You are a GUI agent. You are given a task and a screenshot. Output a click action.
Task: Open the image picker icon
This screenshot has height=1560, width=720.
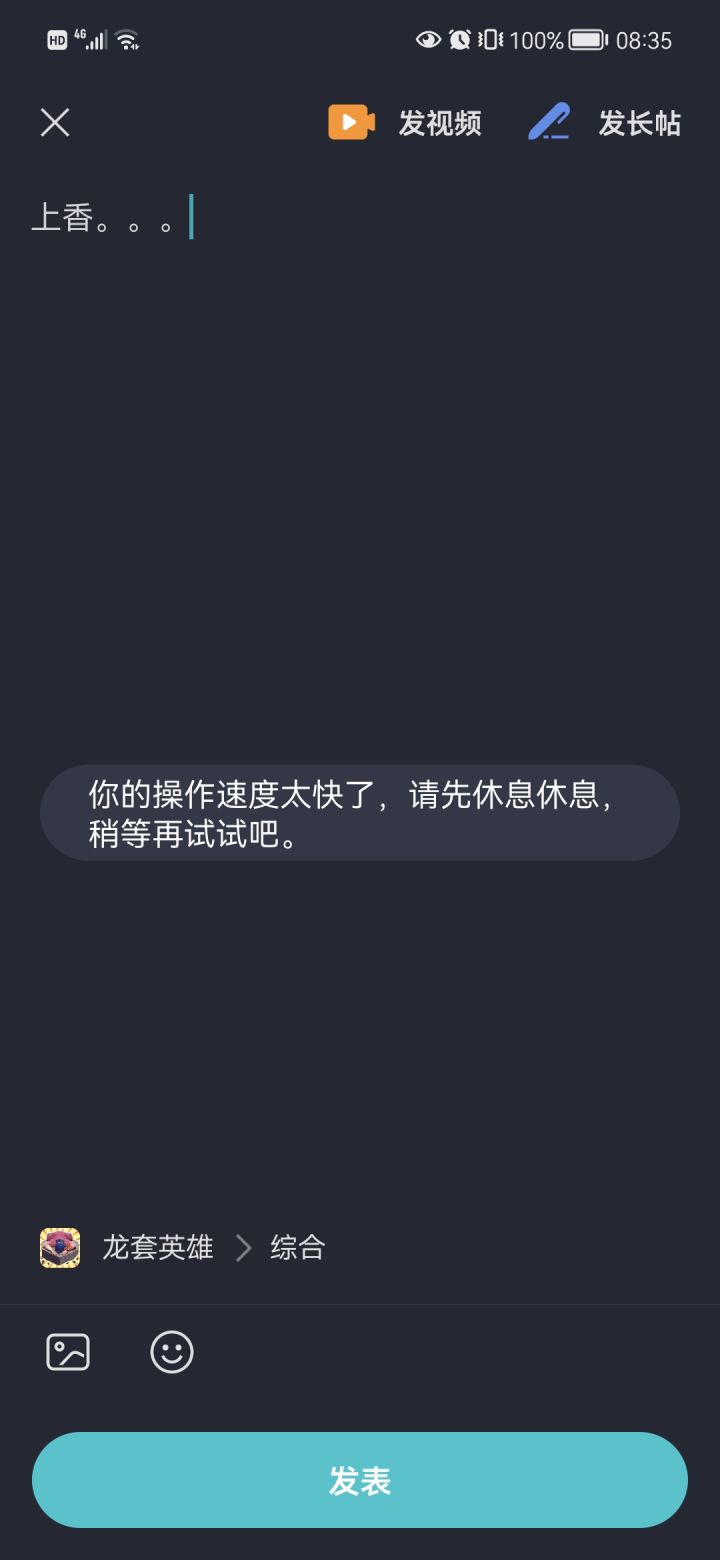pyautogui.click(x=67, y=1352)
